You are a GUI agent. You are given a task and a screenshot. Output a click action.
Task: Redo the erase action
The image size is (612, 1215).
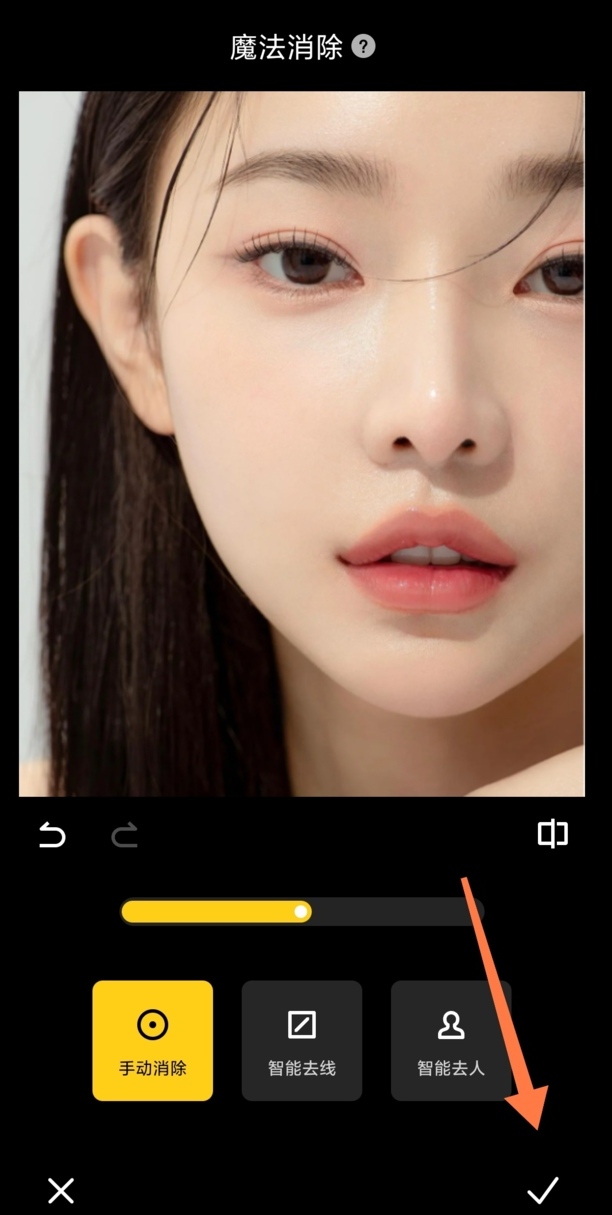tap(124, 835)
